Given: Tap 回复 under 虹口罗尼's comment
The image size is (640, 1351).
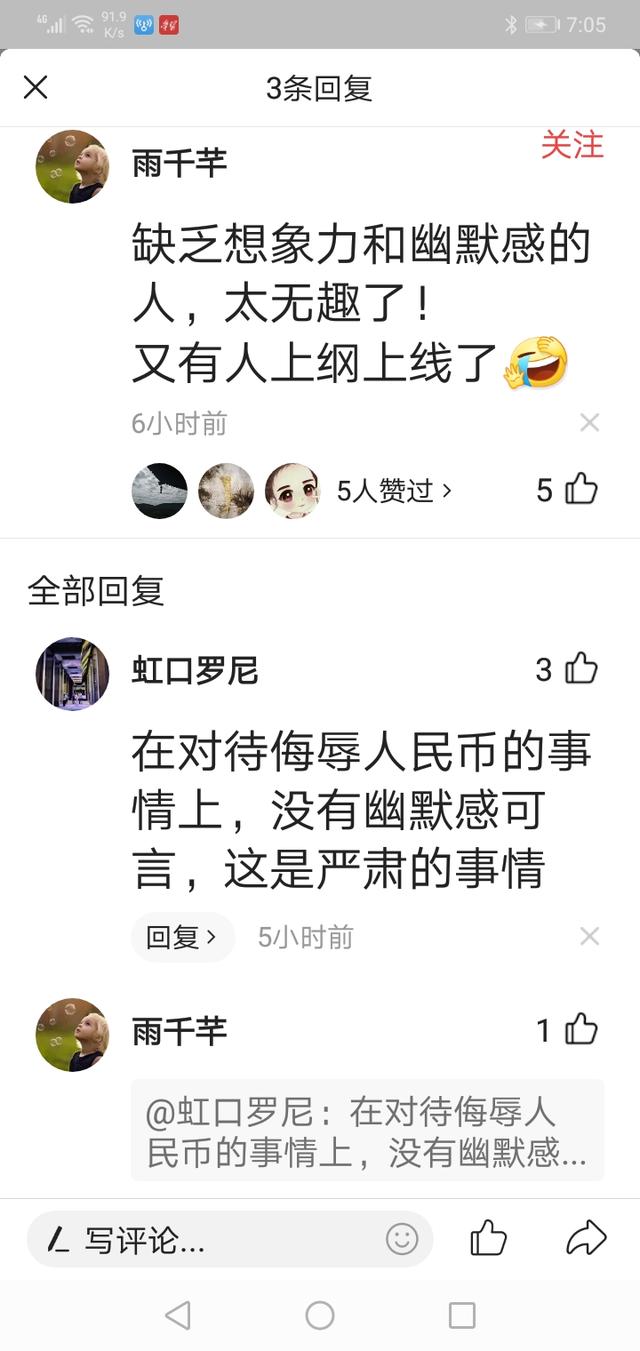Looking at the screenshot, I should [x=182, y=937].
